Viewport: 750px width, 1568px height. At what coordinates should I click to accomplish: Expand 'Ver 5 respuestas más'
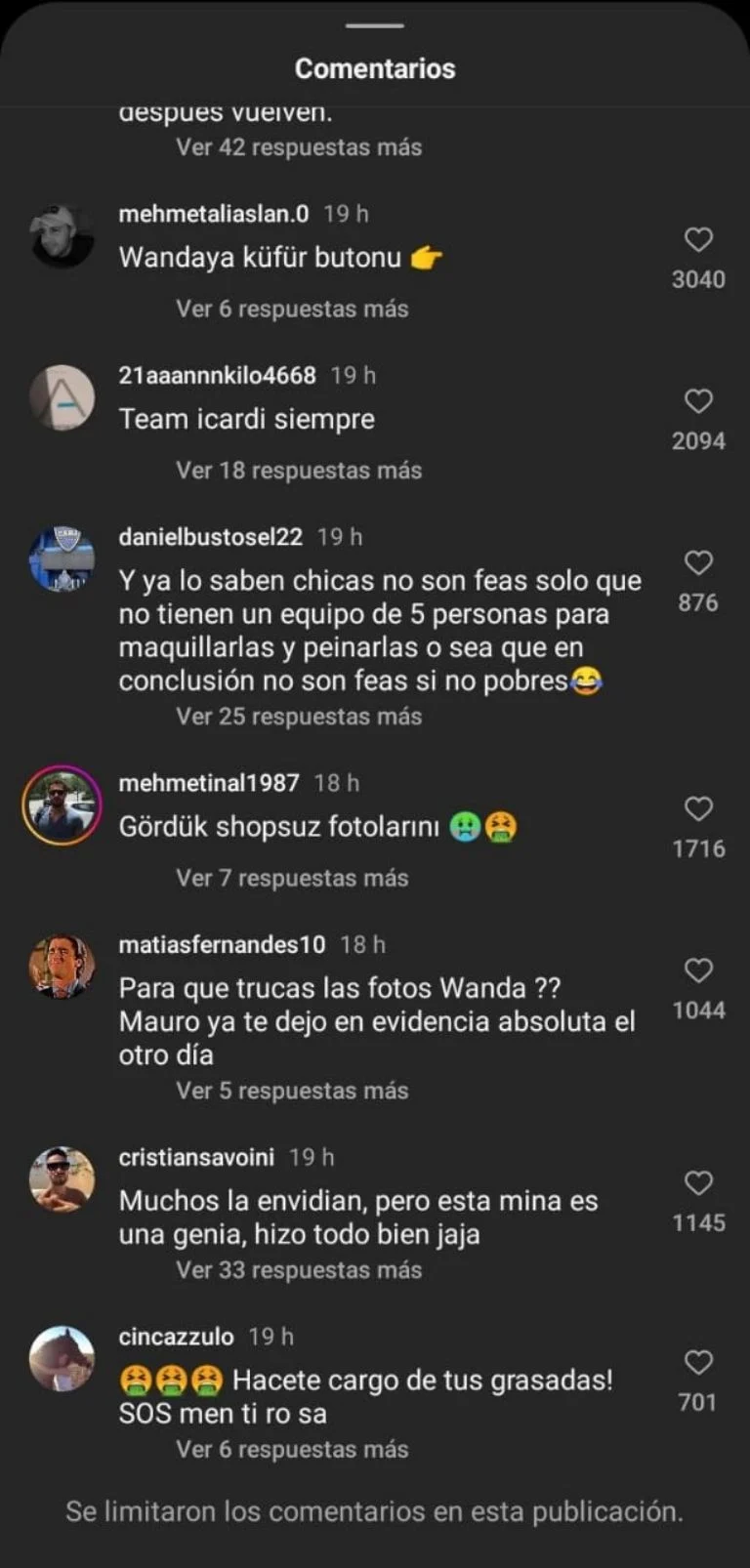point(292,1091)
